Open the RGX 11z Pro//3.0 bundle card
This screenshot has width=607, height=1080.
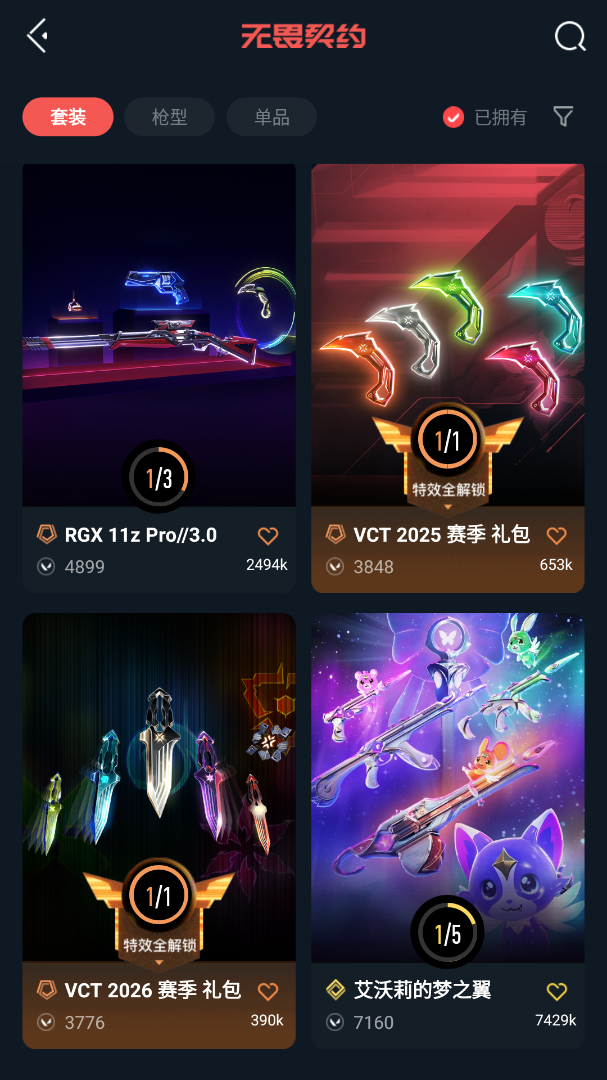click(159, 377)
